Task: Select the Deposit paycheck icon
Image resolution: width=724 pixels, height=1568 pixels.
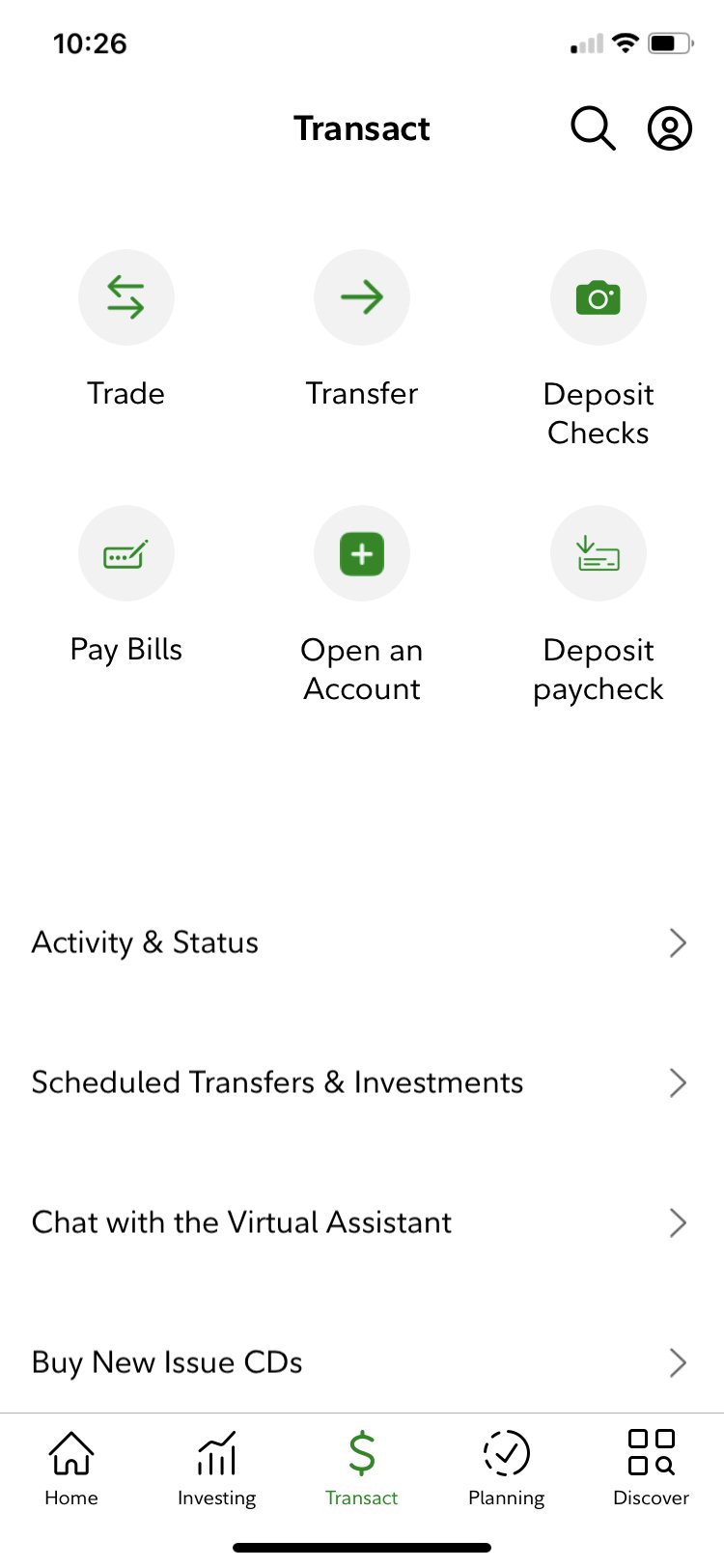Action: (598, 553)
